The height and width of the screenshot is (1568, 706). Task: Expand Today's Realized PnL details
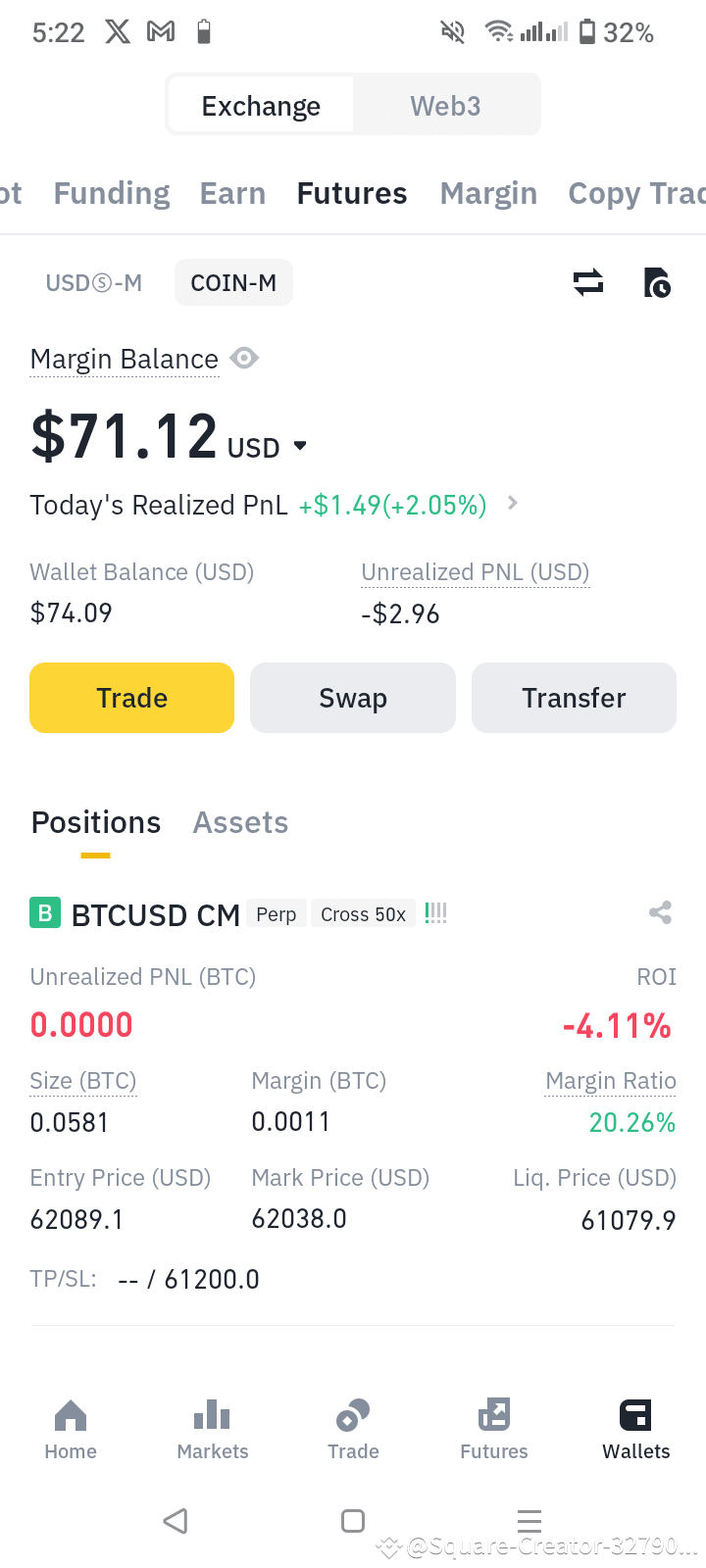511,503
